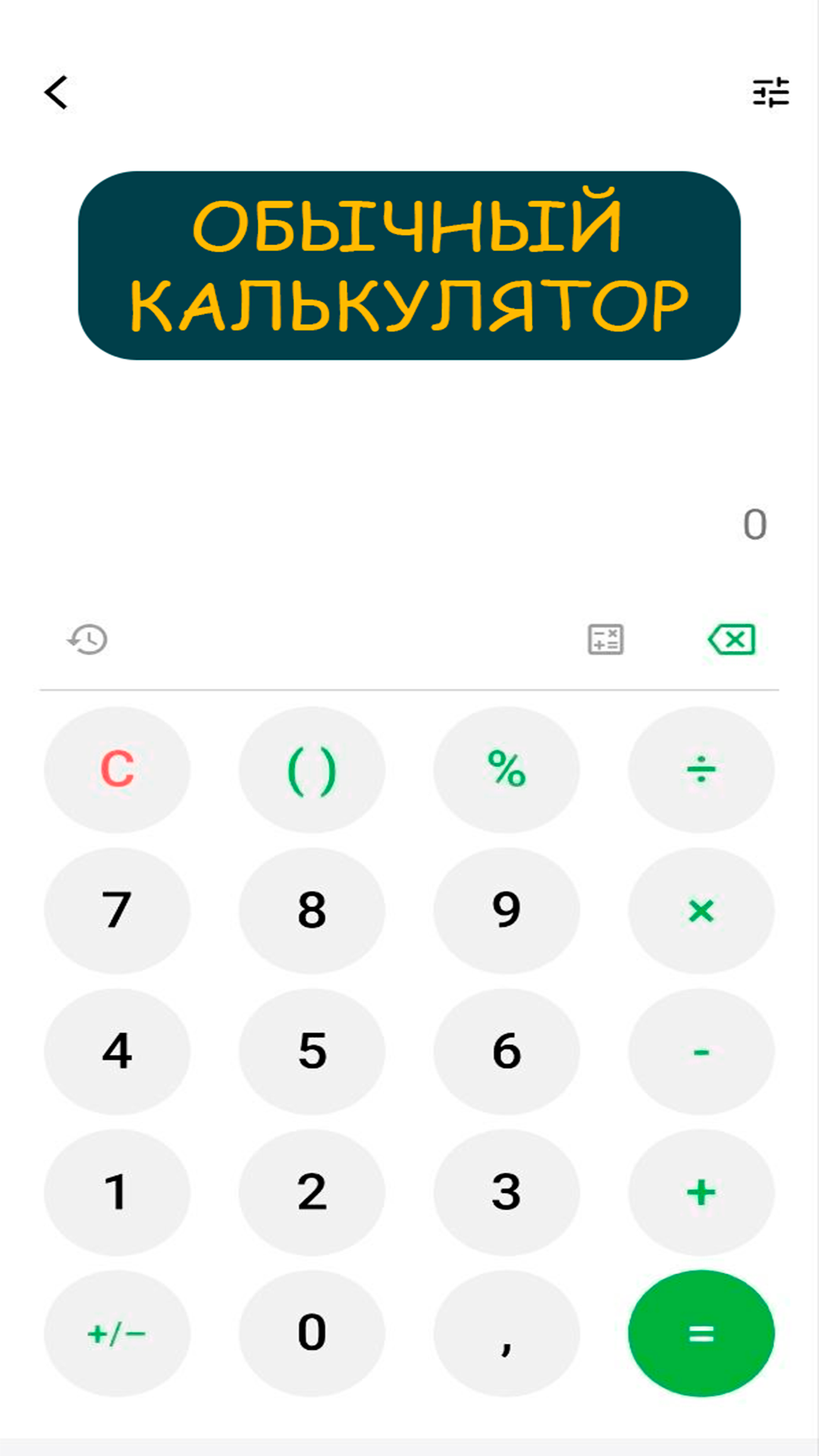Toggle the sign with +/−
The width and height of the screenshot is (819, 1456).
(117, 1333)
